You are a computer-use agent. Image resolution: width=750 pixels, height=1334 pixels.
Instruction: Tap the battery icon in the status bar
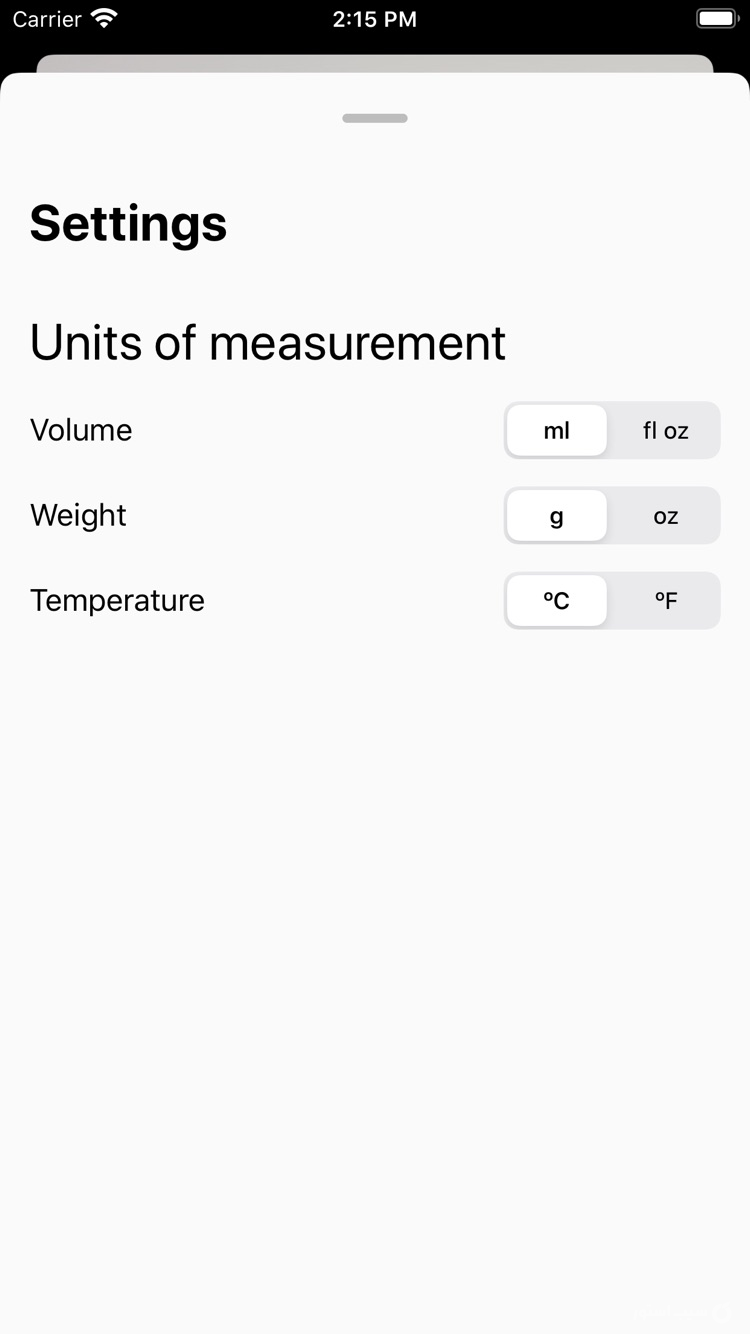pos(714,17)
